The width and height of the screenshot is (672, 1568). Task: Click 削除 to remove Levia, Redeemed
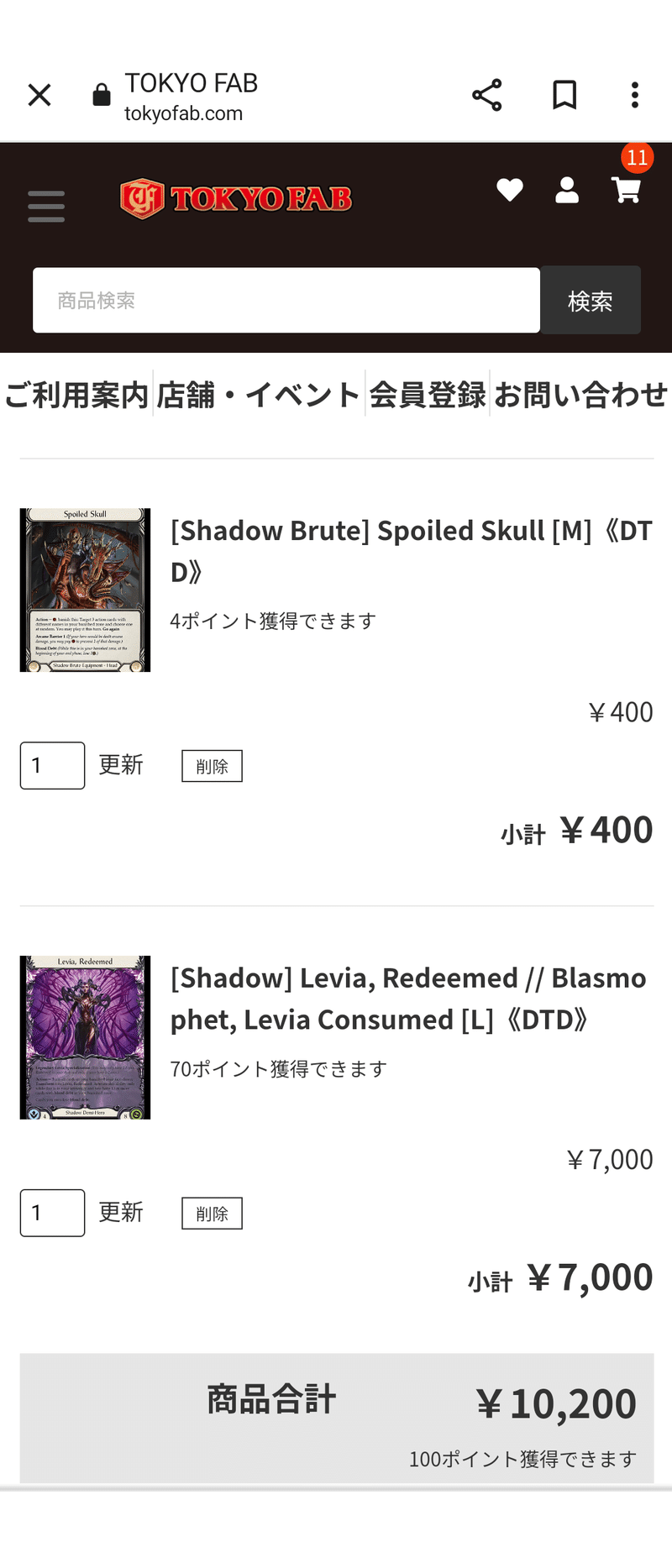tap(212, 1213)
